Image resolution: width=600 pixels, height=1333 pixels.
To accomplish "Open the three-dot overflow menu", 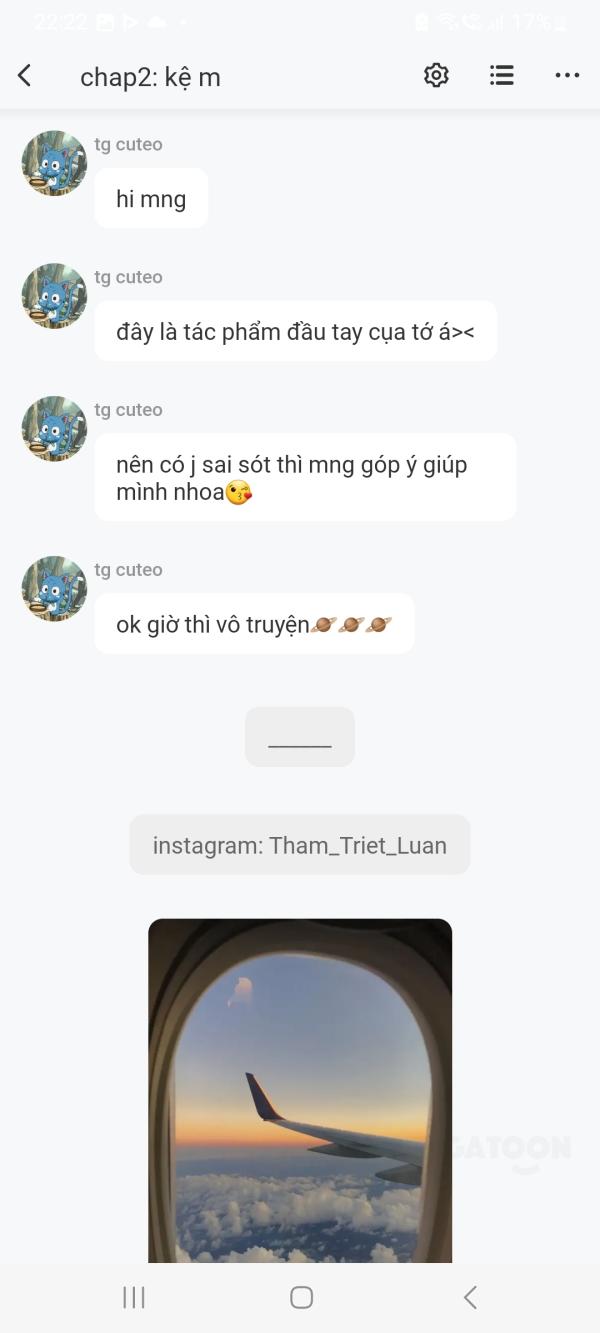I will pos(567,75).
